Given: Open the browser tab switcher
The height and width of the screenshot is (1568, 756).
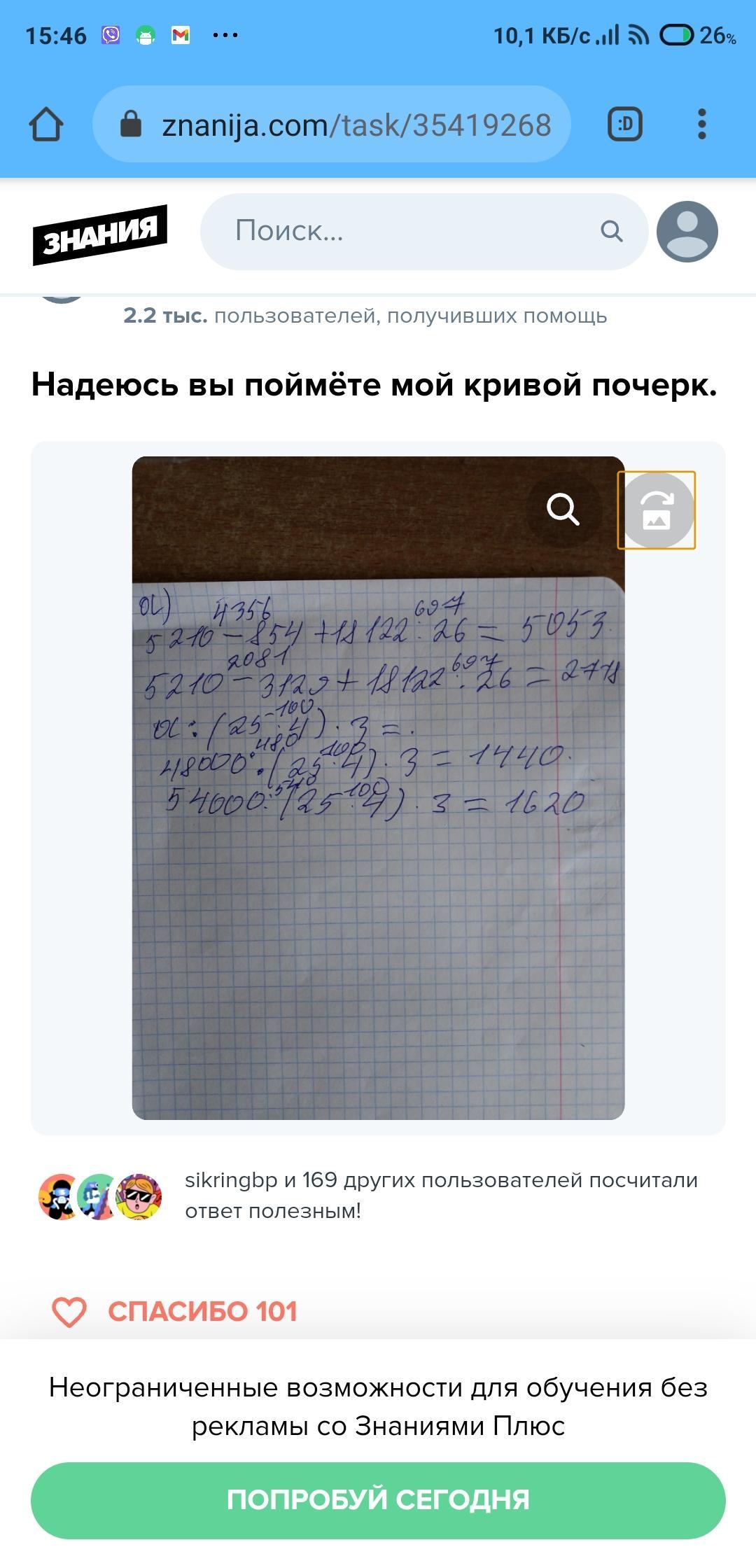Looking at the screenshot, I should (624, 125).
